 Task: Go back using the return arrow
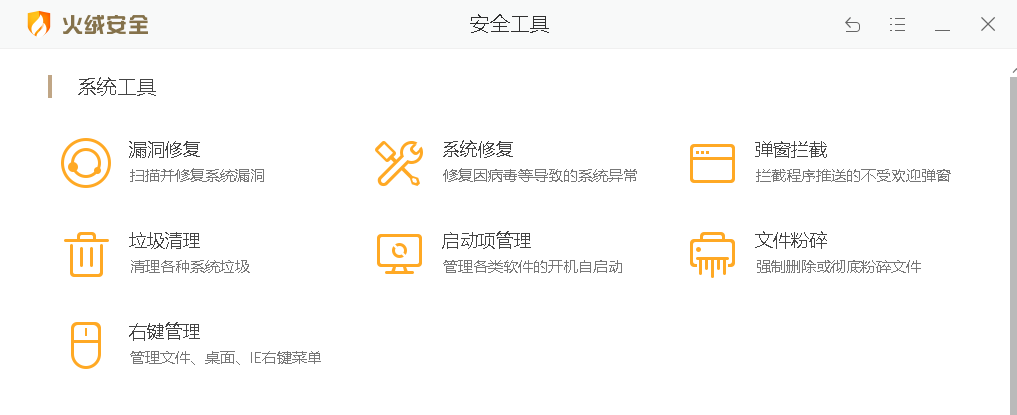(853, 25)
